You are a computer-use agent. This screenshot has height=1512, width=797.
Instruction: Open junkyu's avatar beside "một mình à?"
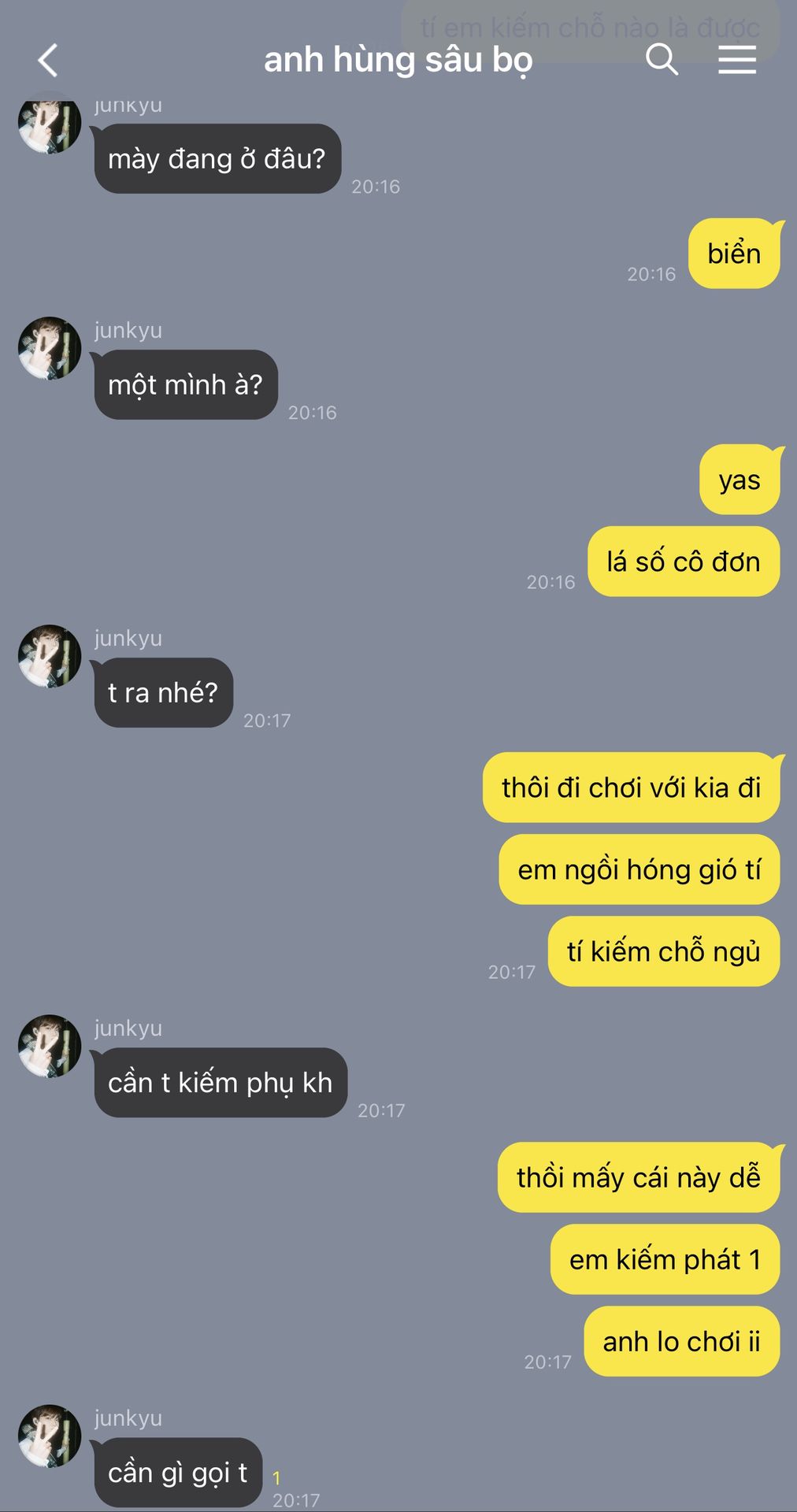click(50, 348)
